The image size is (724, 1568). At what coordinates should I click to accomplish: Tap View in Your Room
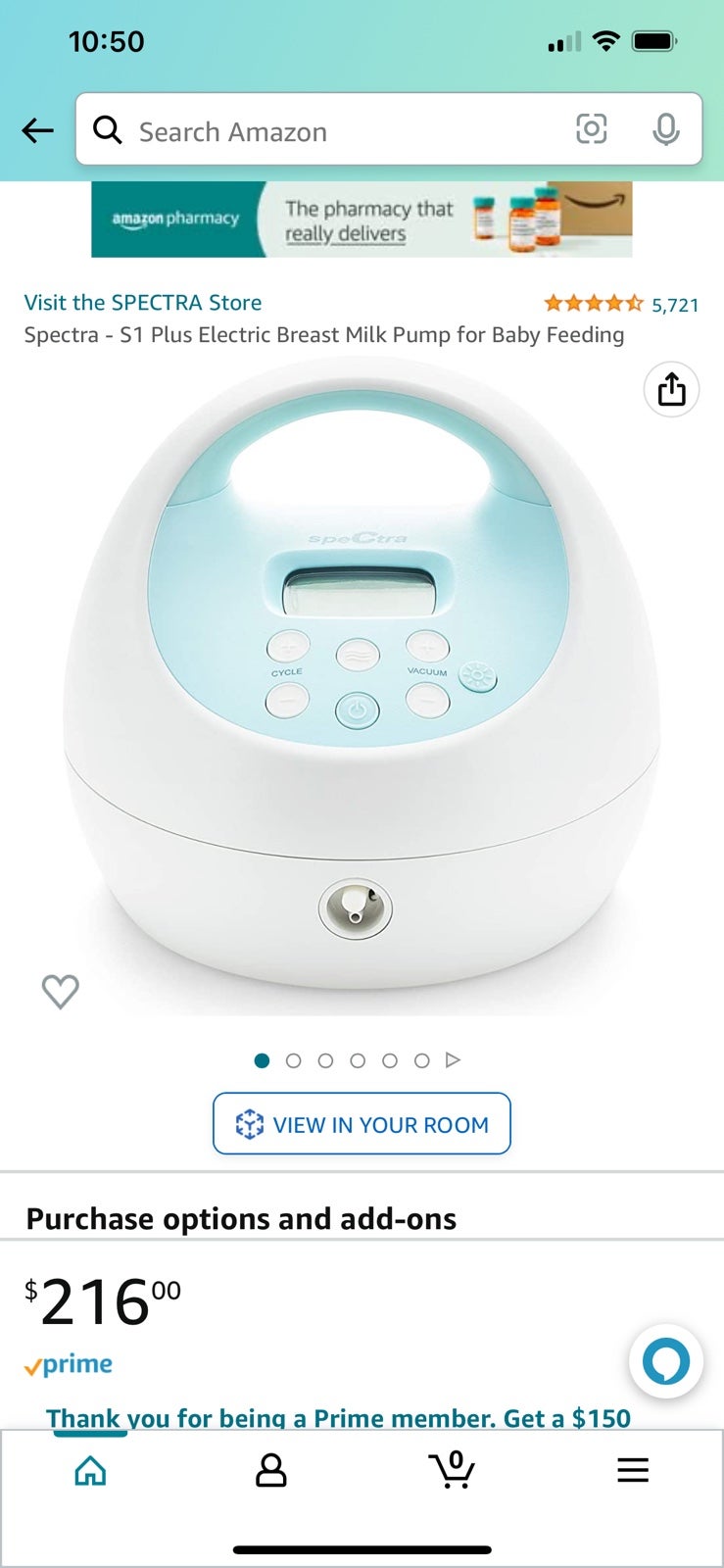click(362, 1124)
